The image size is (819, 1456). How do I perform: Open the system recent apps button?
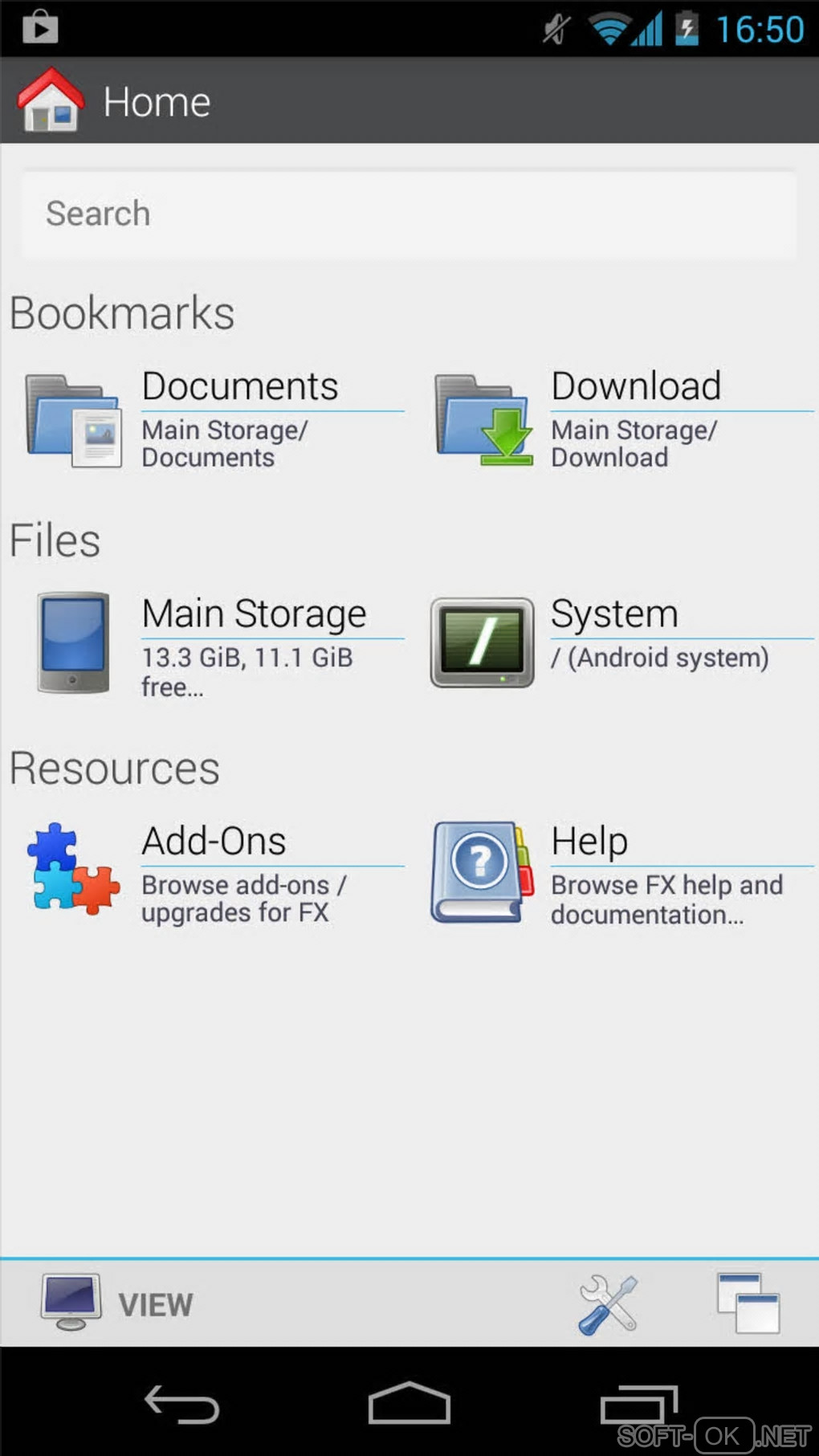pos(638,1405)
